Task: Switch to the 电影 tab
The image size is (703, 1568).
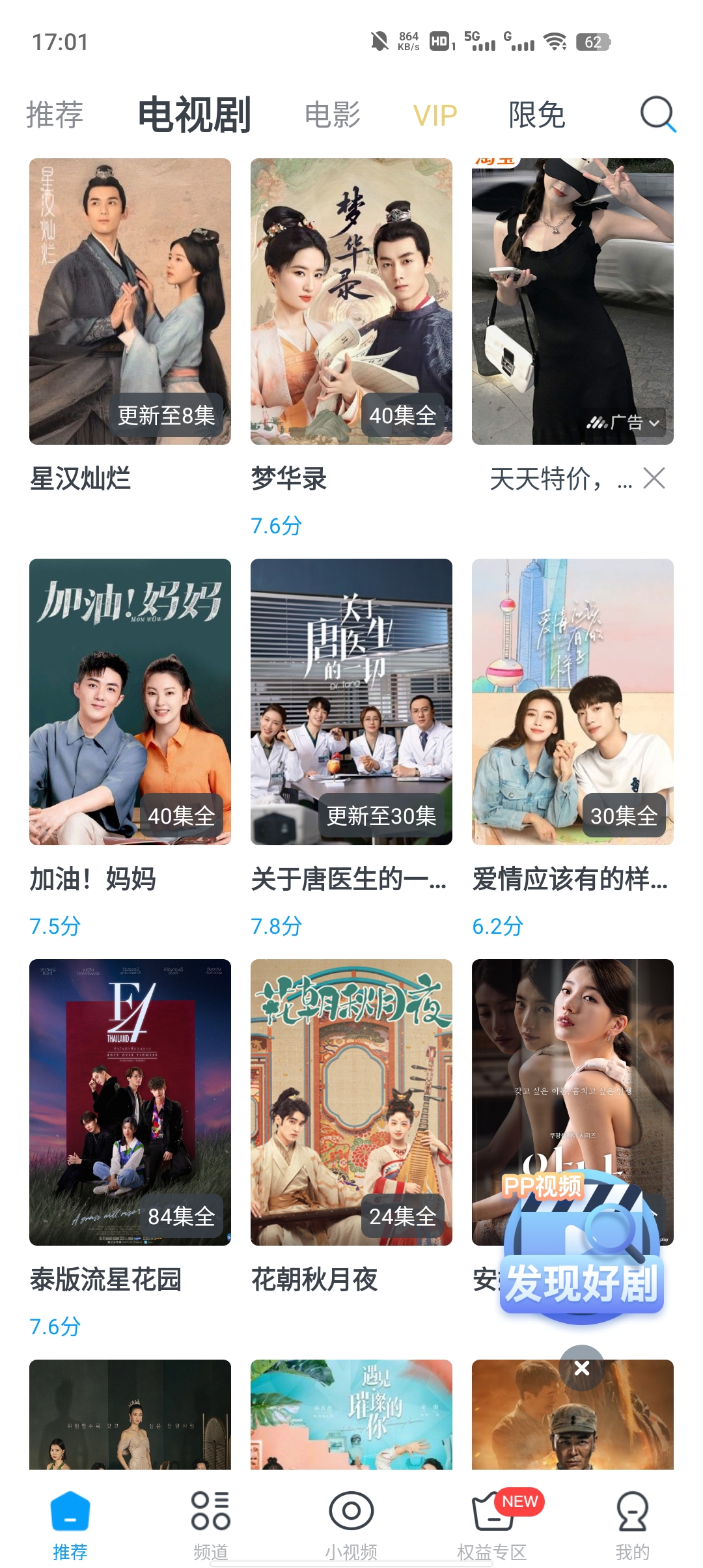Action: point(333,115)
